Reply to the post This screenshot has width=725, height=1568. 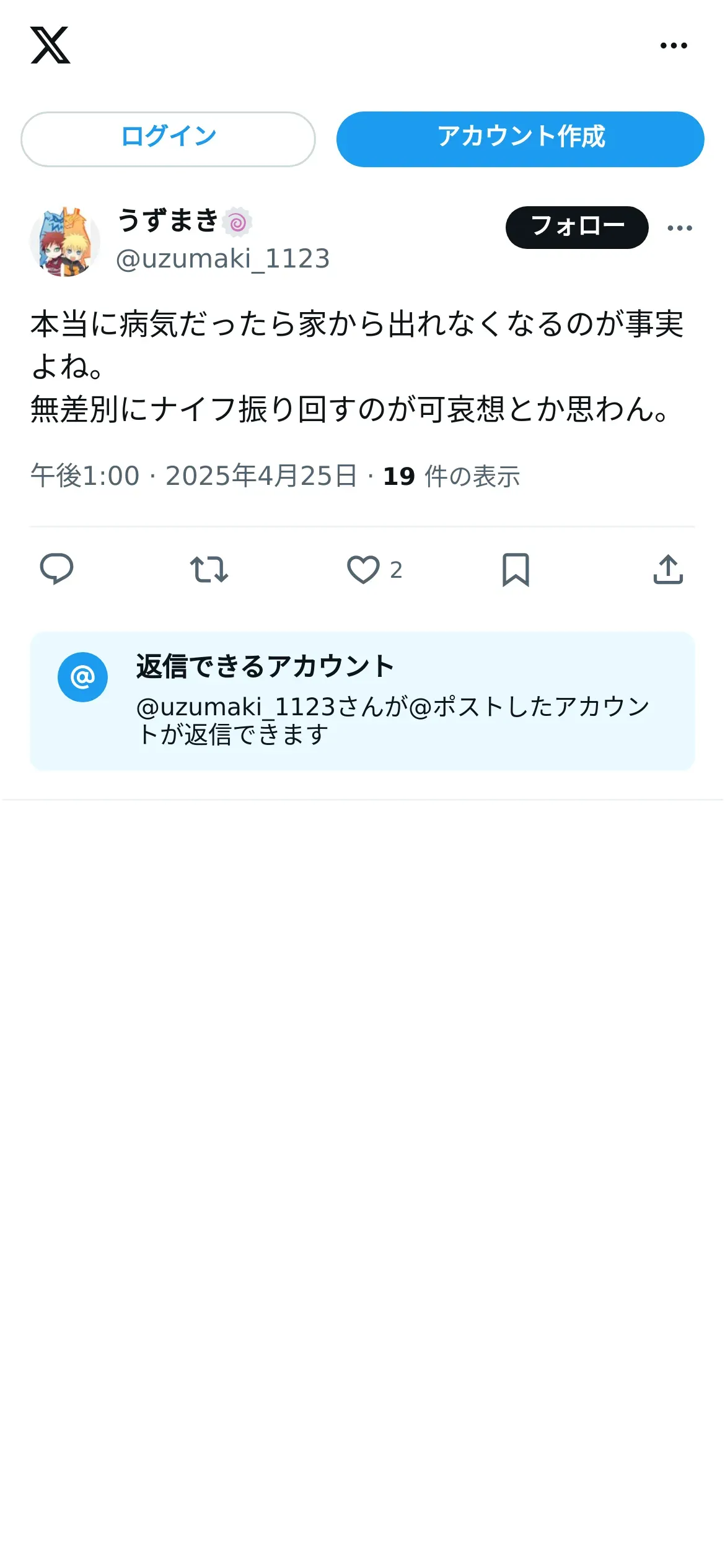pyautogui.click(x=56, y=569)
